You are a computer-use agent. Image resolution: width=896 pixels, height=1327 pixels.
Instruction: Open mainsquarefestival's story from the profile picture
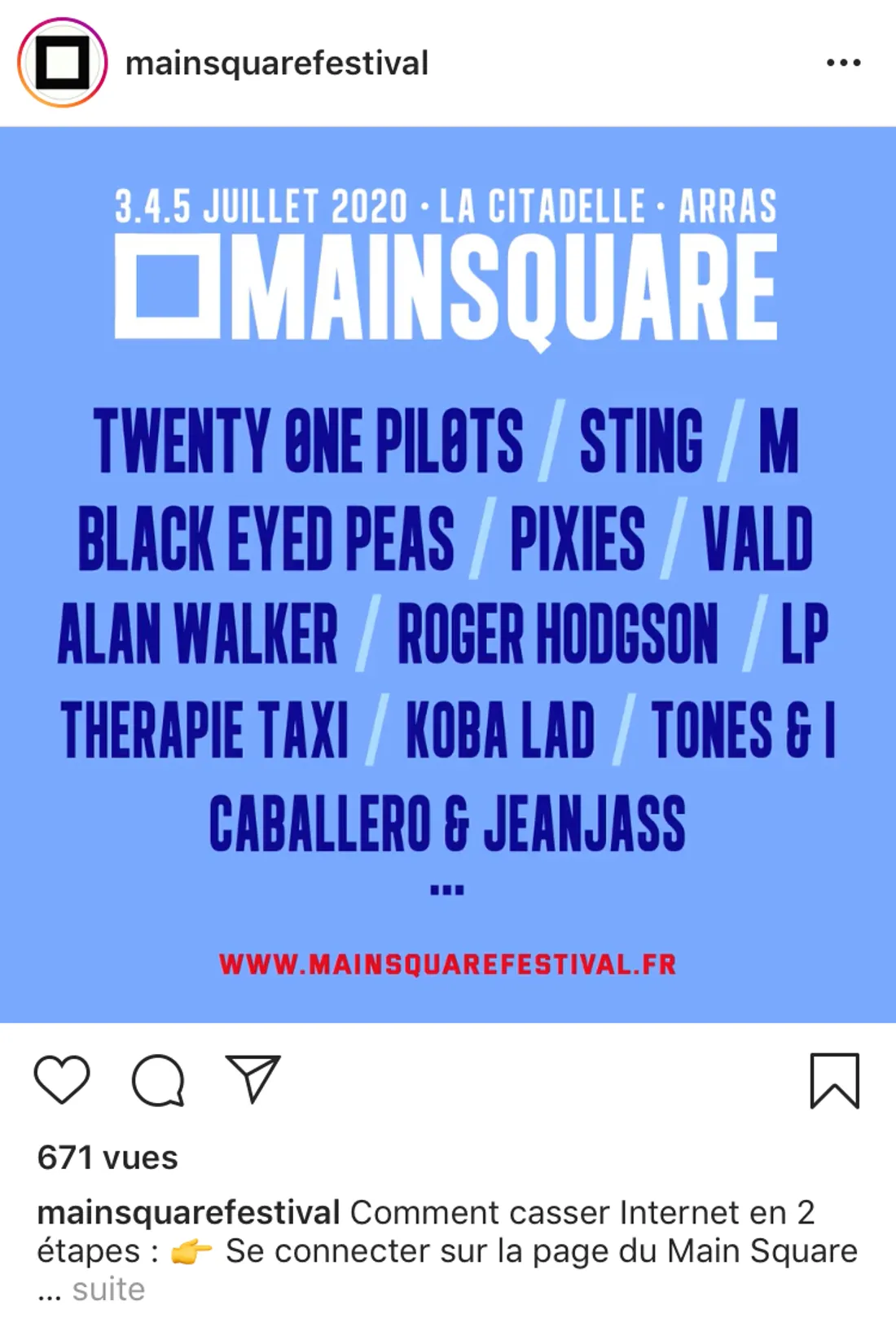(62, 63)
